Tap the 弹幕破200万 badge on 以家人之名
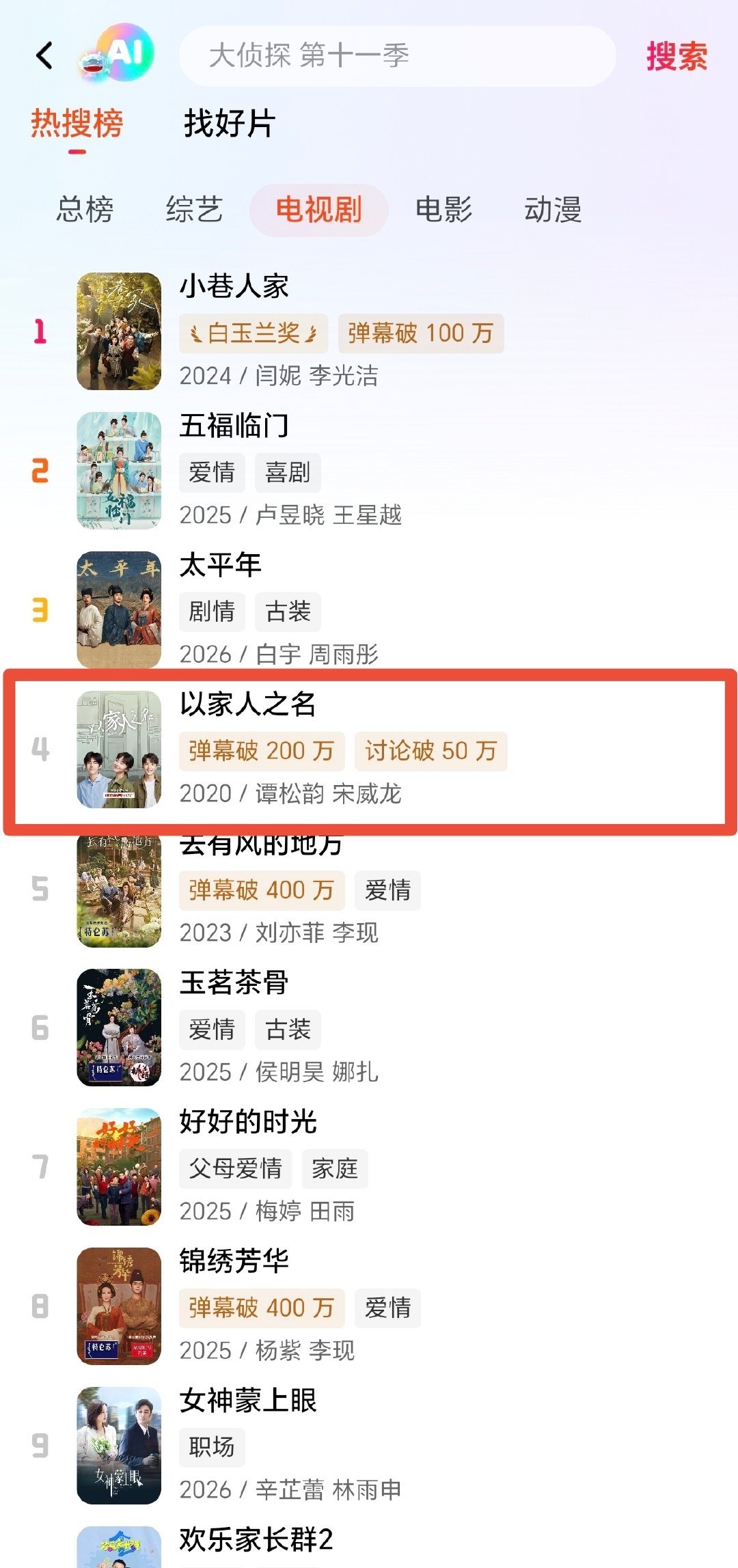 pos(261,752)
